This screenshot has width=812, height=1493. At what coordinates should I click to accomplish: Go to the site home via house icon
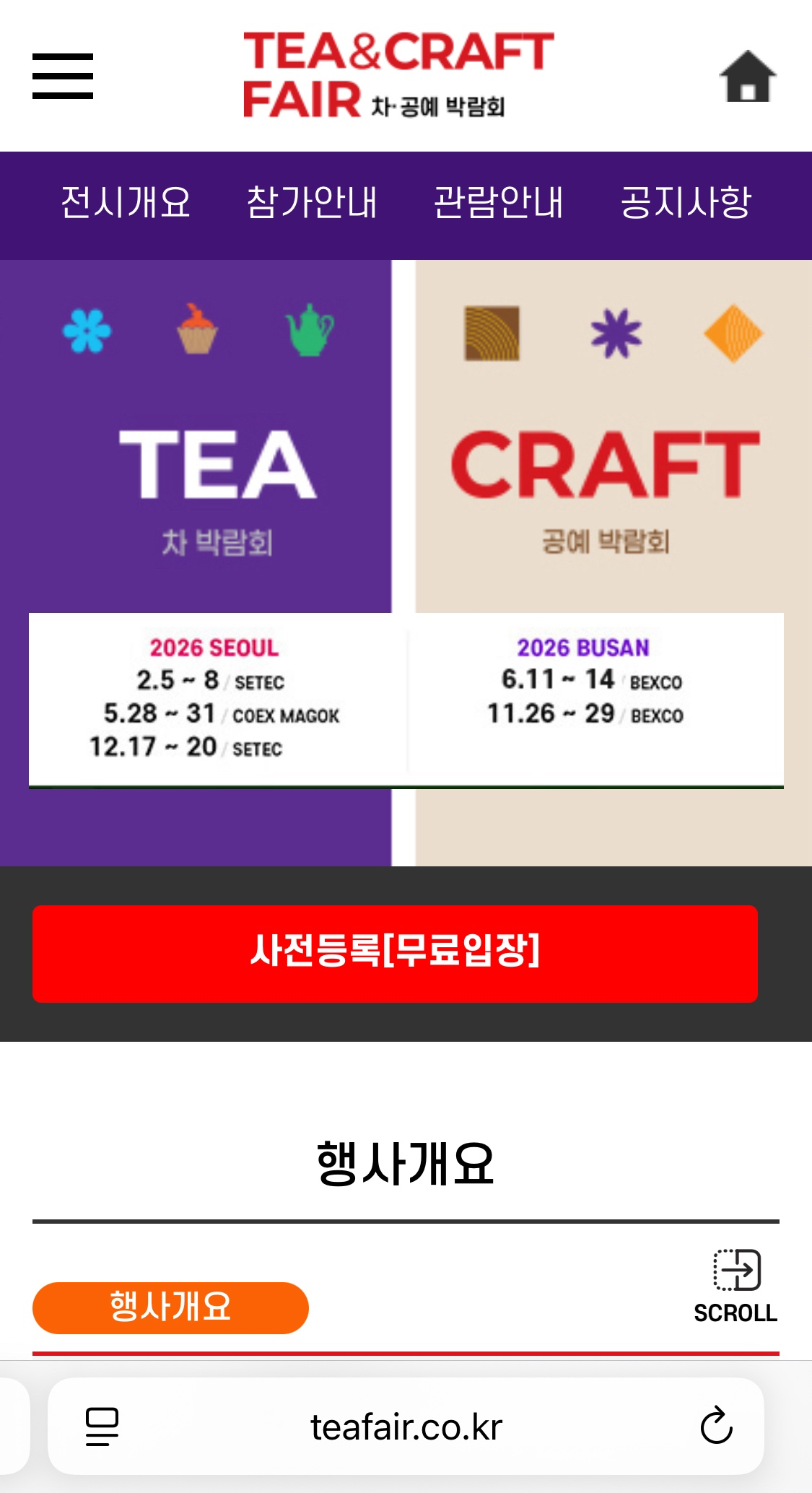pos(748,76)
